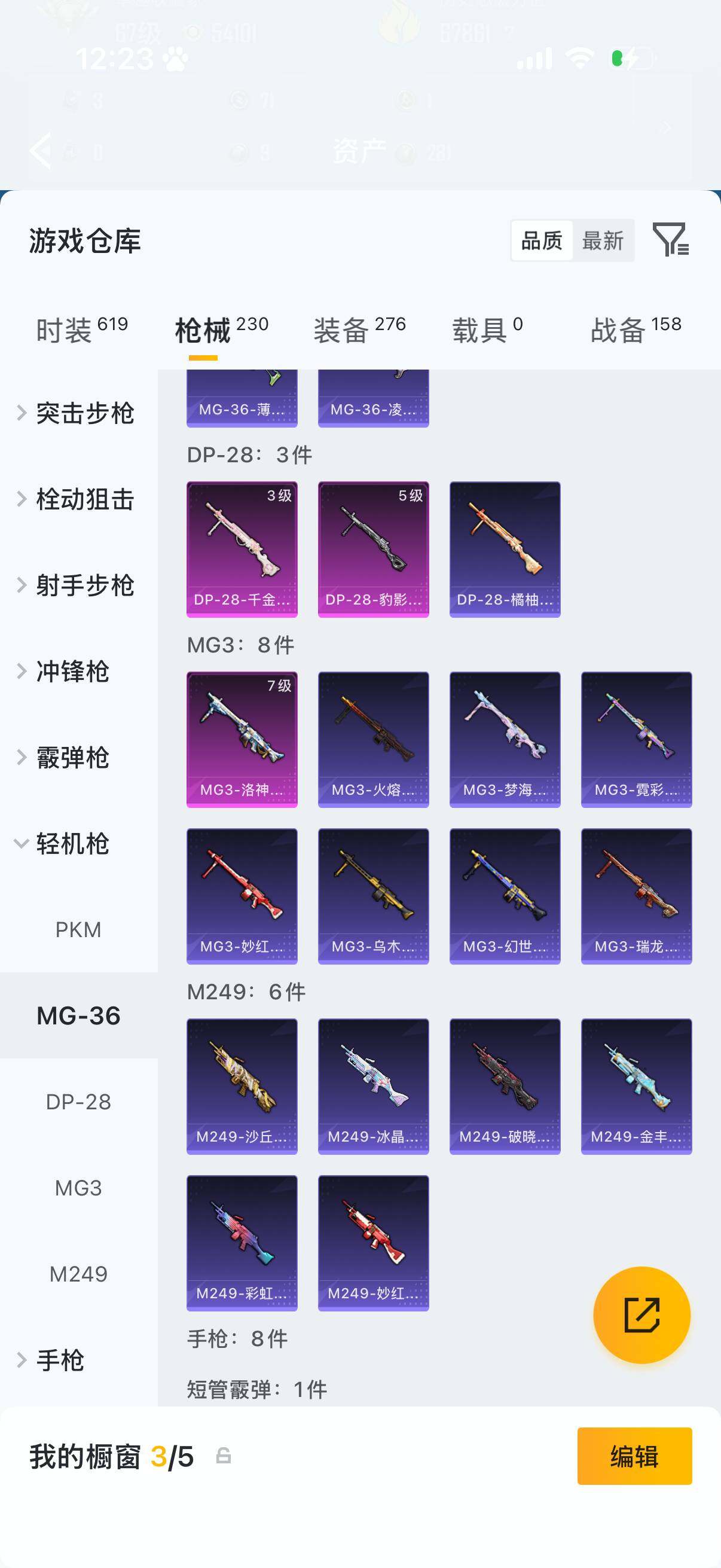Image resolution: width=721 pixels, height=1568 pixels.
Task: Sort warehouse by 最新
Action: point(603,240)
